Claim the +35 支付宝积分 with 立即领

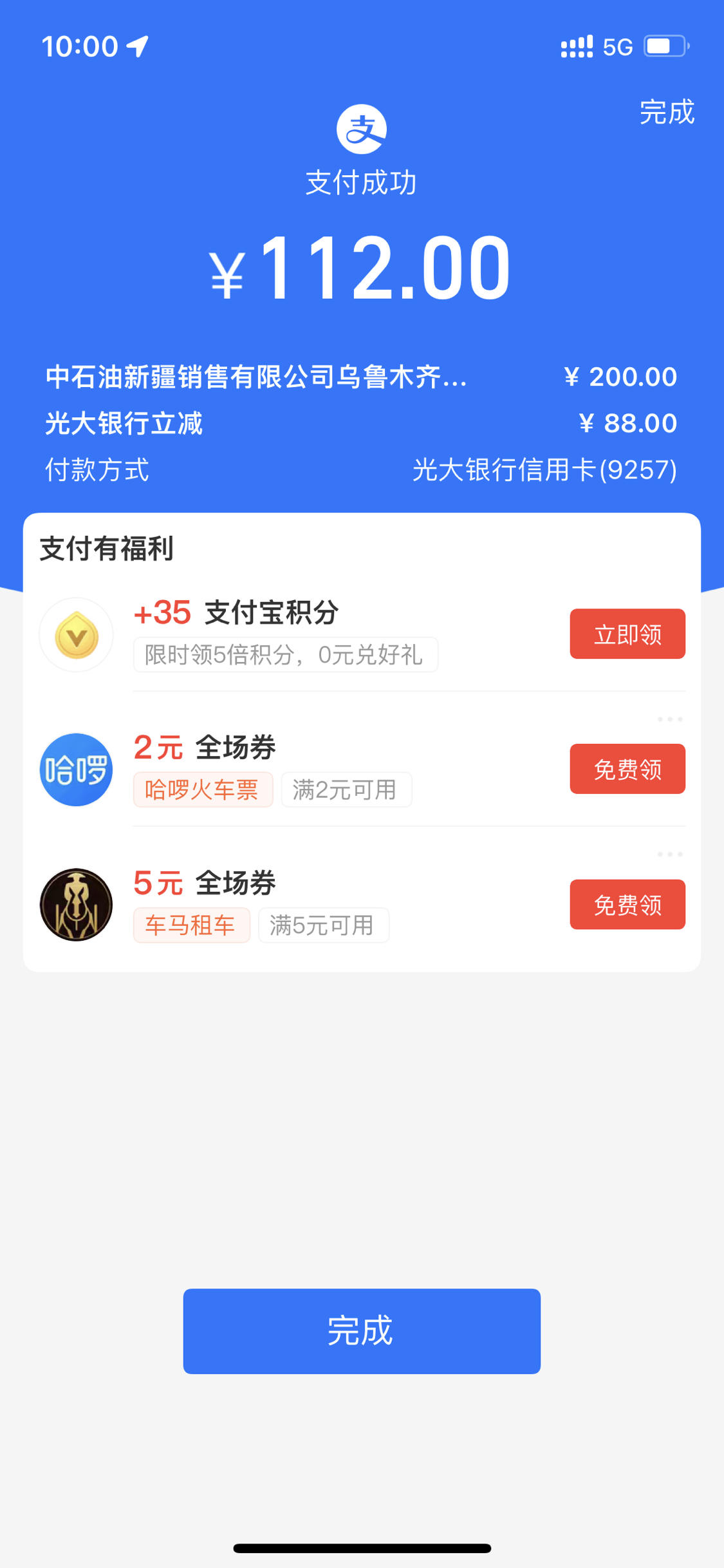(x=627, y=634)
